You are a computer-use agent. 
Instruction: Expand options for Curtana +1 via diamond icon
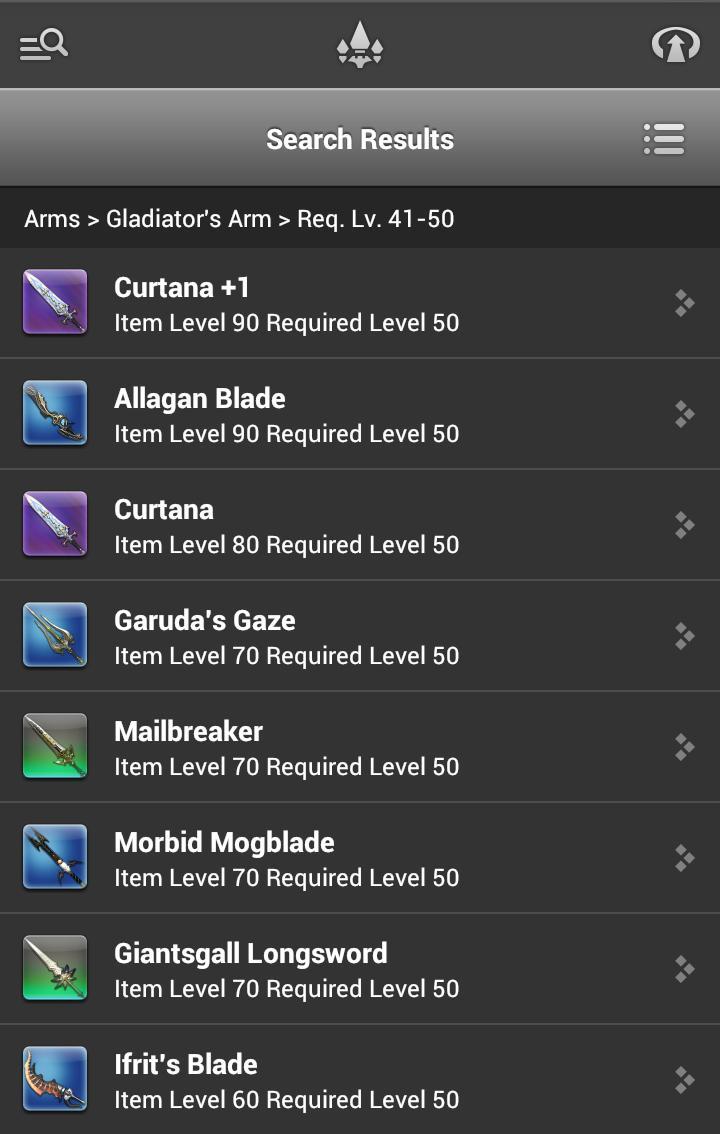pyautogui.click(x=685, y=301)
